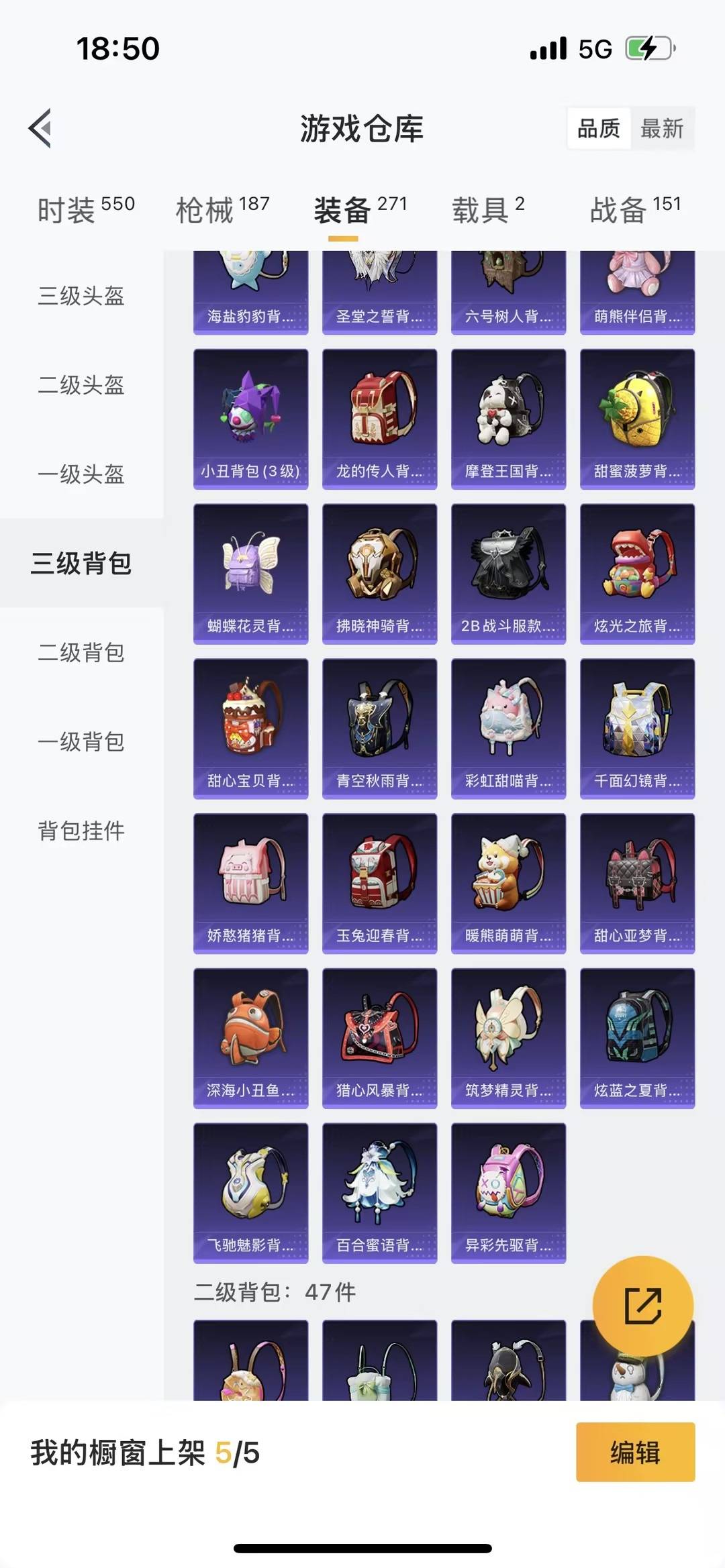725x1568 pixels.
Task: Tap the 编辑 button
Action: click(635, 1452)
